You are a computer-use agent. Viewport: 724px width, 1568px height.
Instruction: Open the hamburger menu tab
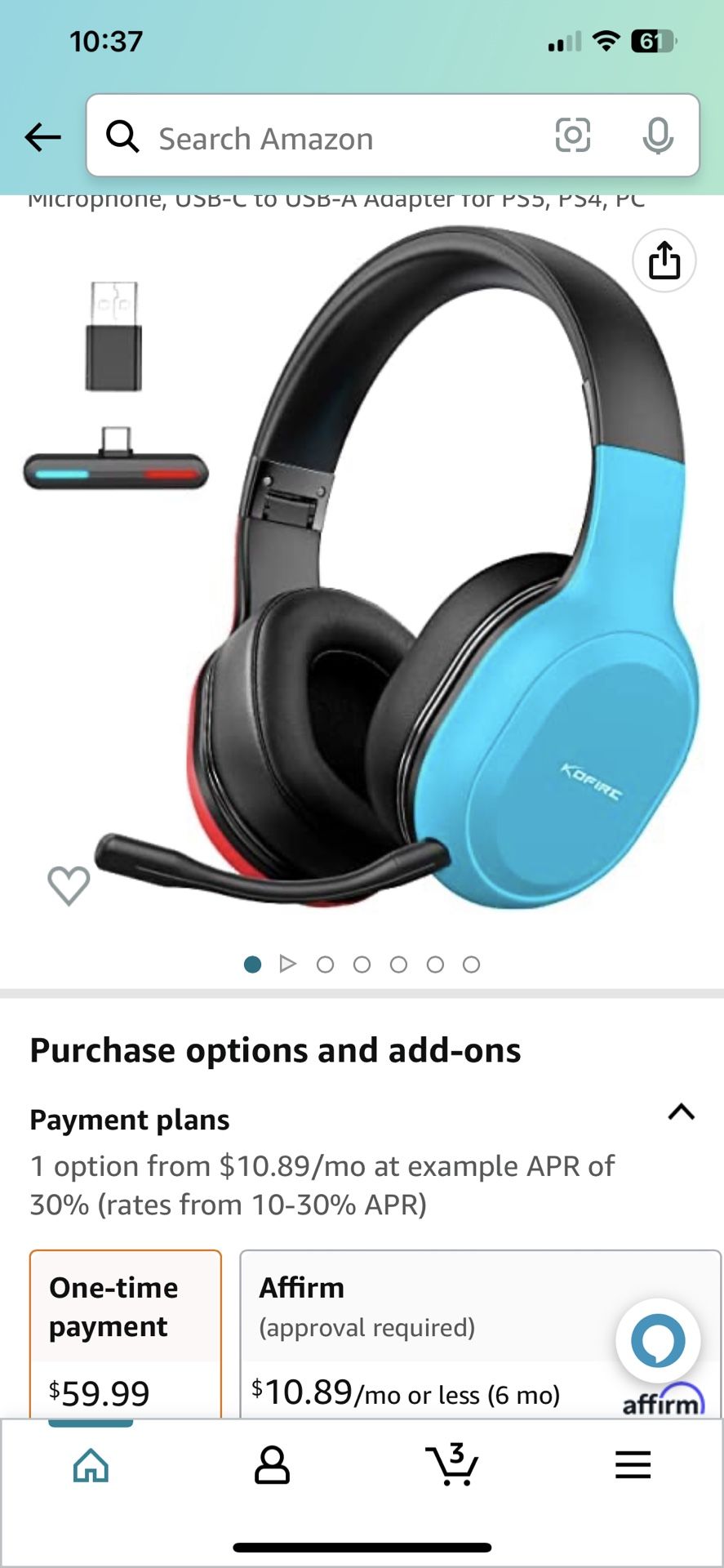point(633,1465)
